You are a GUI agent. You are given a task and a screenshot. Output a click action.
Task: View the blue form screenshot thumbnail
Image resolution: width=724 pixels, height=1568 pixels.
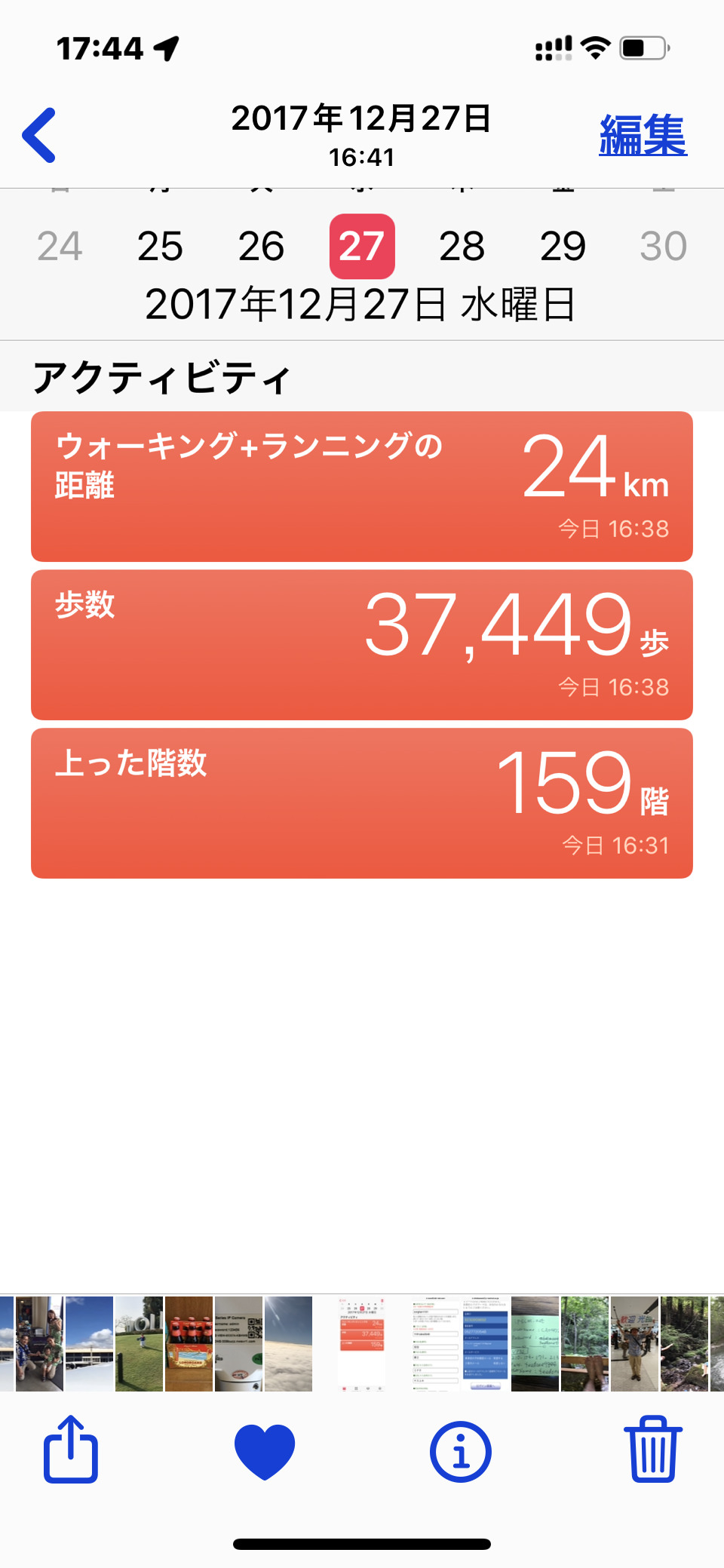485,1344
